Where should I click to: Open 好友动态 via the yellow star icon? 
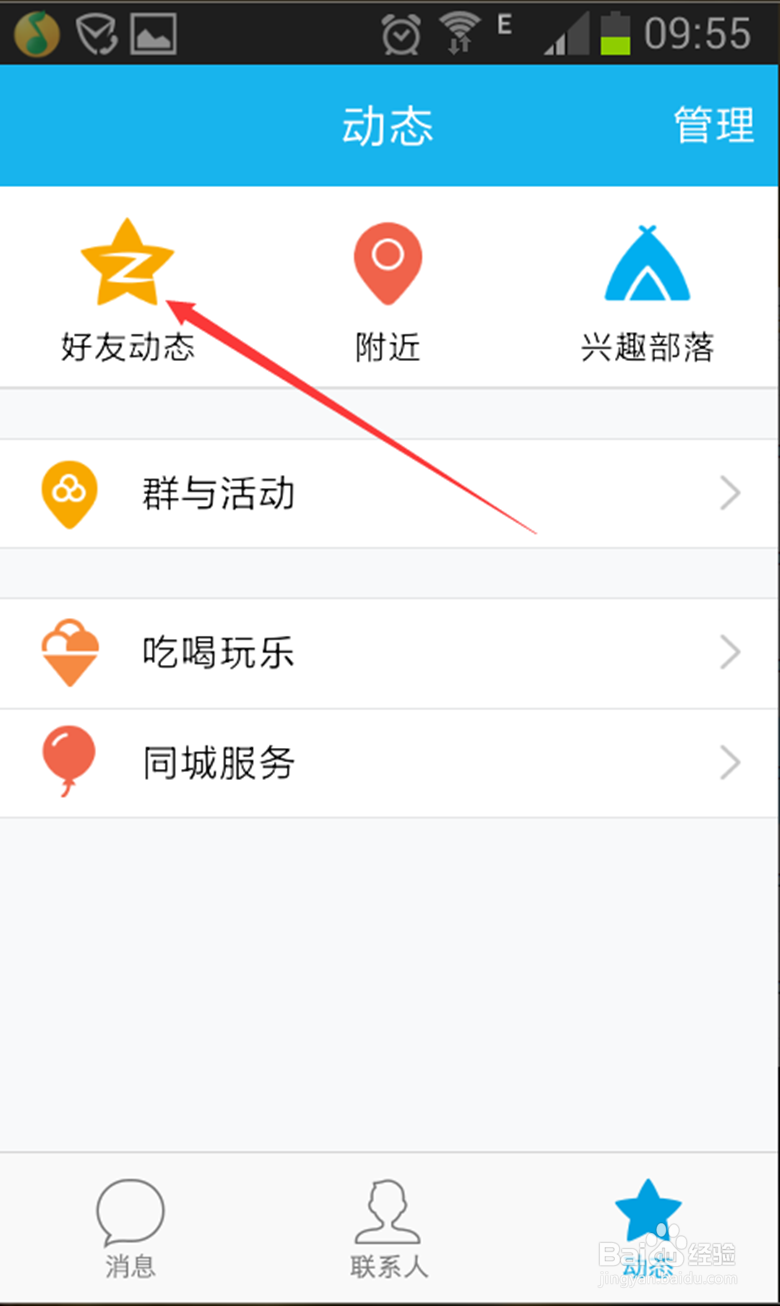click(125, 260)
